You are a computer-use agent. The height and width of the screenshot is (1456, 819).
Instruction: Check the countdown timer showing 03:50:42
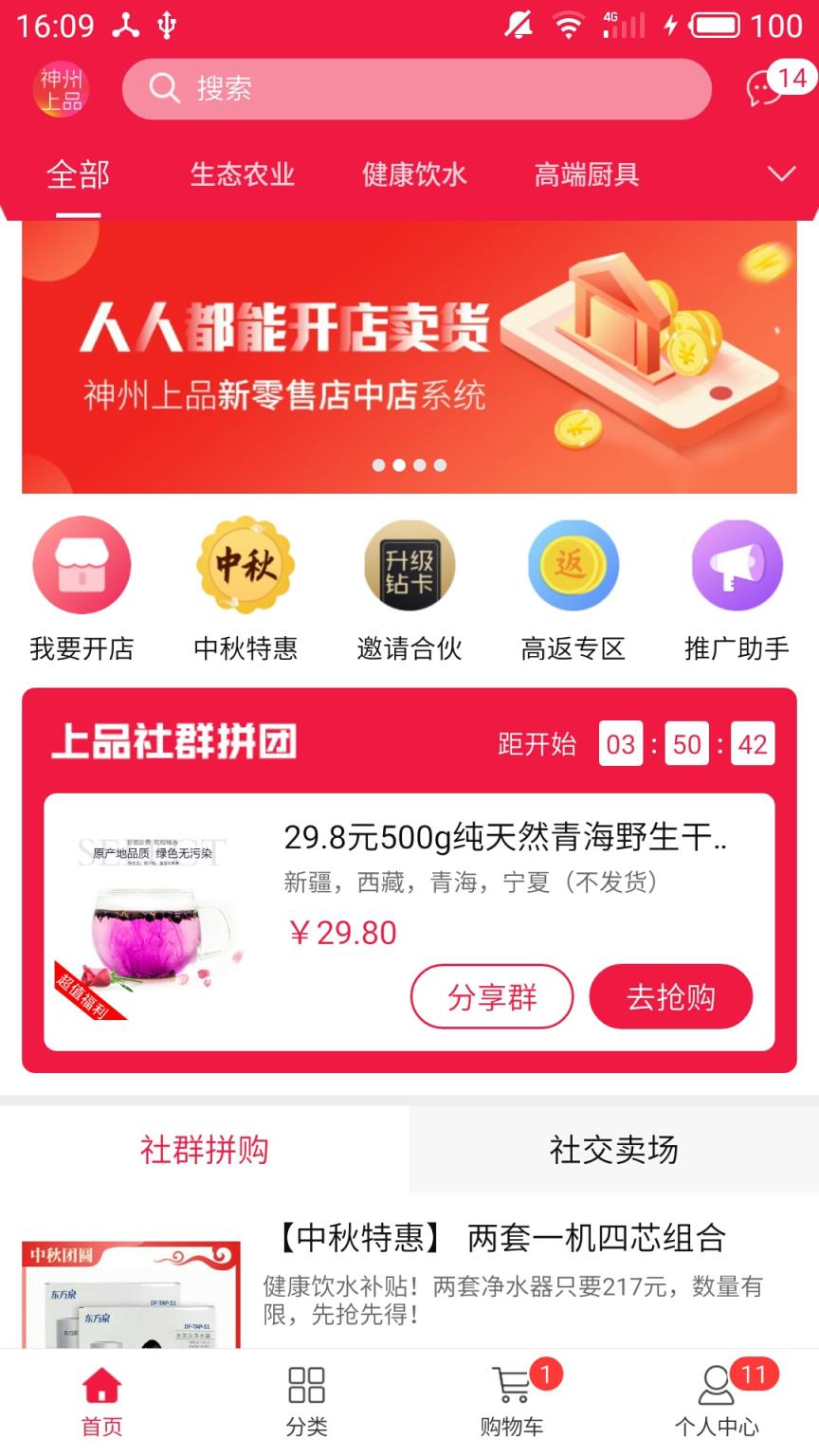pos(687,746)
